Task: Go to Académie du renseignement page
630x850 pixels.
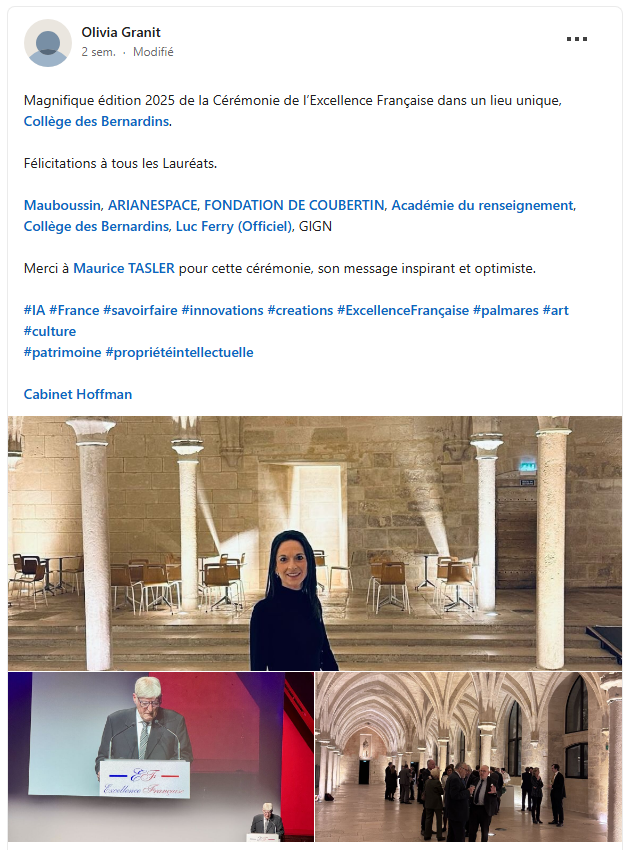Action: point(482,205)
